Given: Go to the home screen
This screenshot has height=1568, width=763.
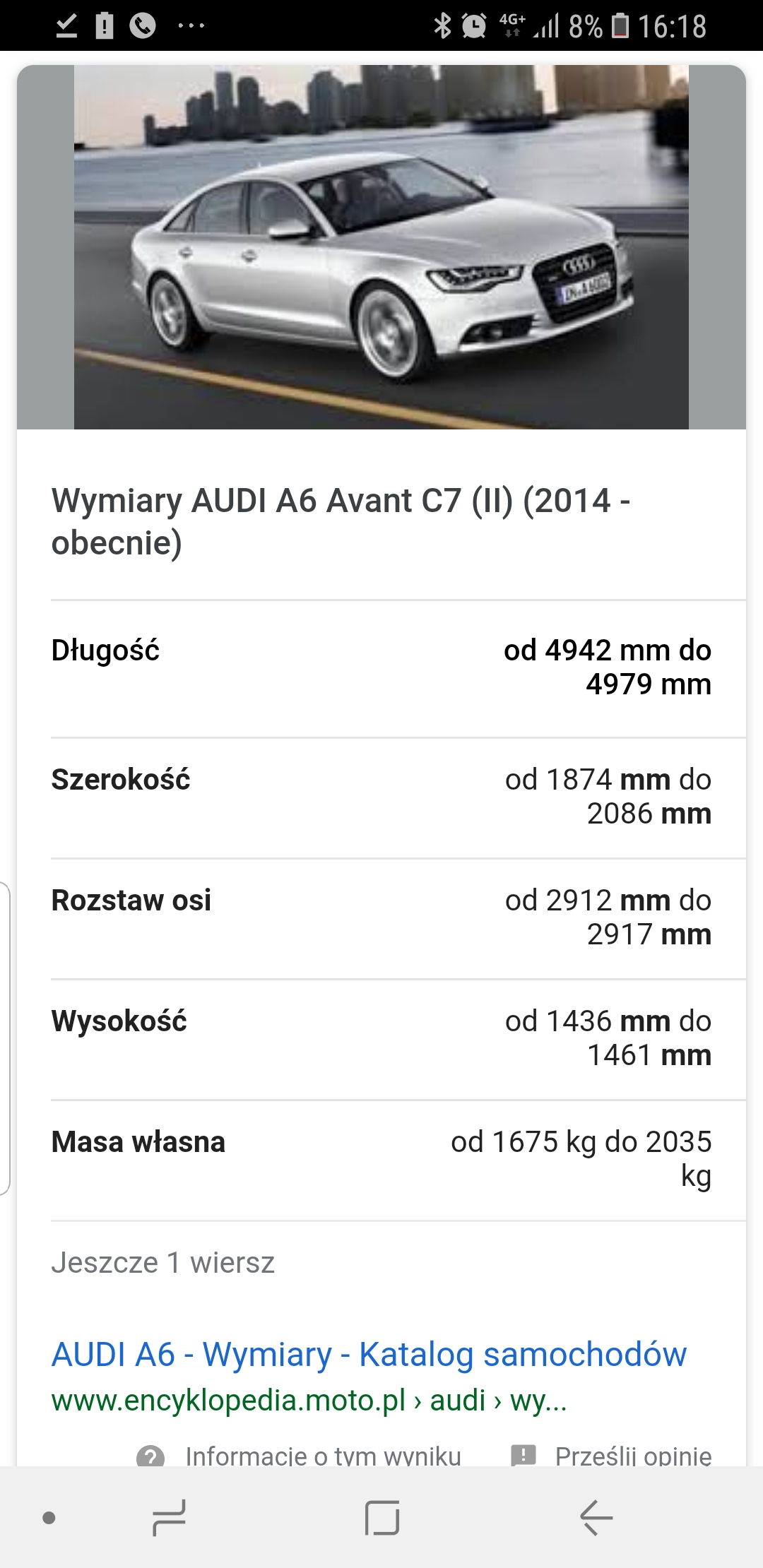Looking at the screenshot, I should [382, 1517].
